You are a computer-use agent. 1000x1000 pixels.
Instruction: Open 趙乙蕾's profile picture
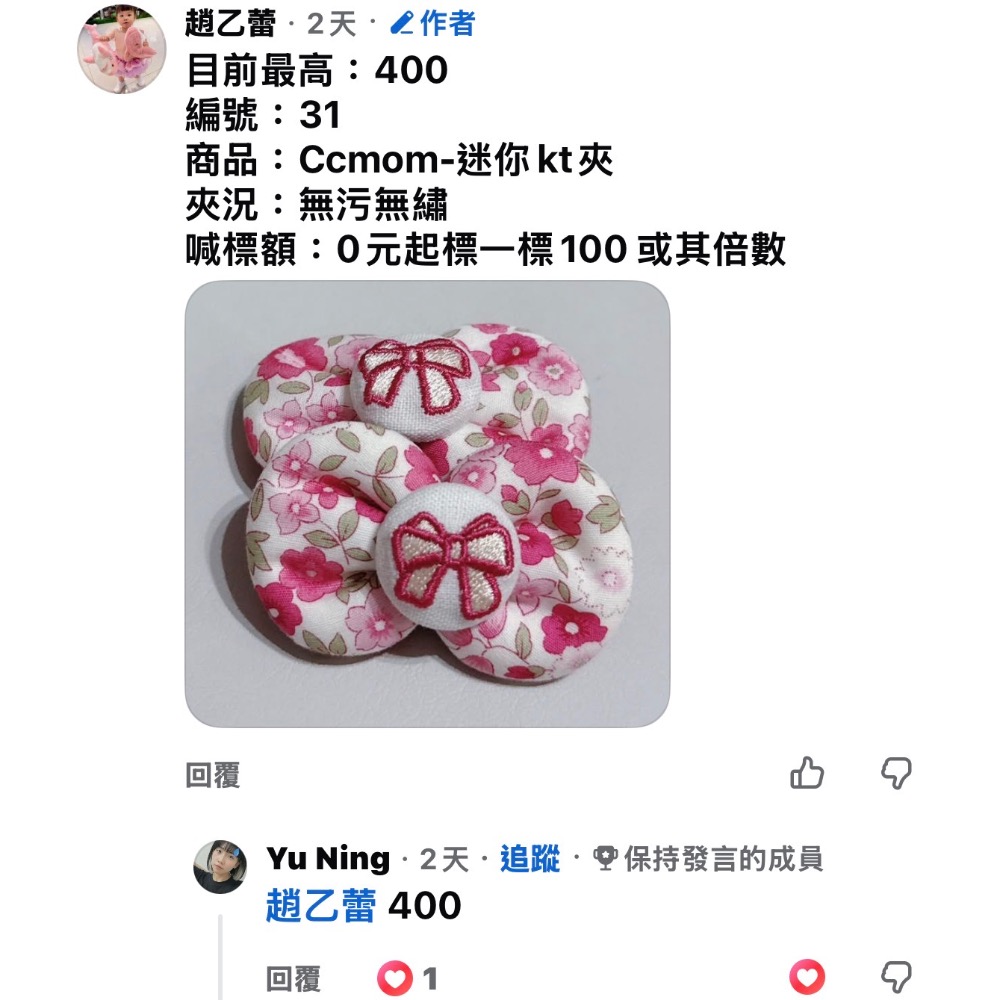pos(122,49)
